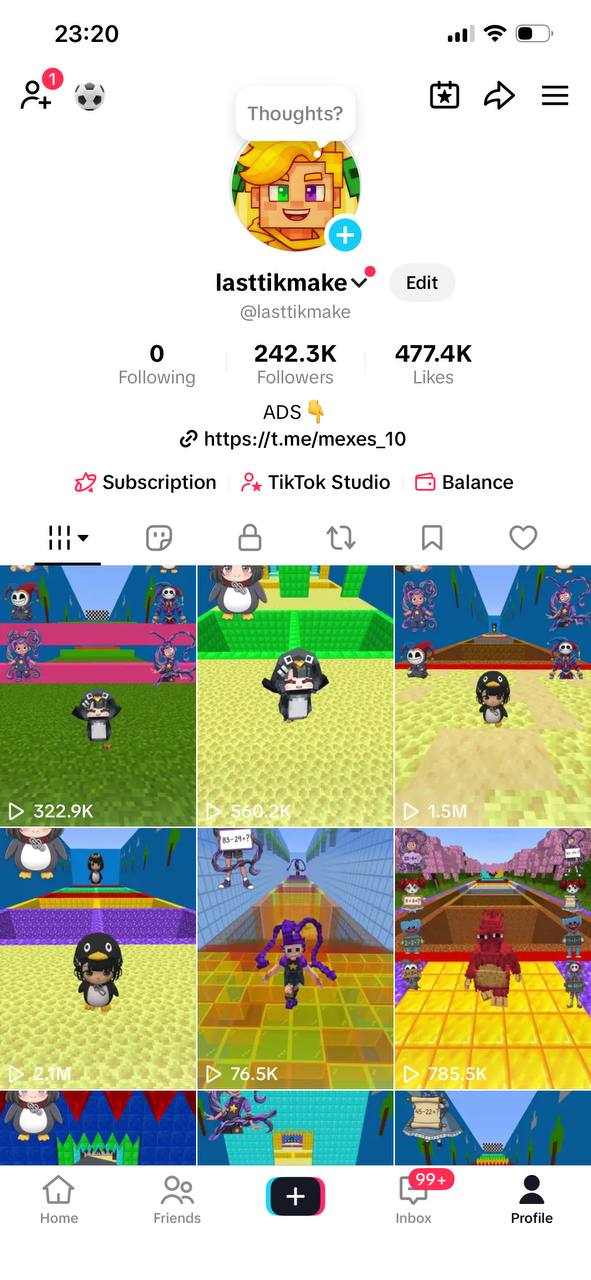Switch to the liked videos heart tab

pyautogui.click(x=523, y=538)
